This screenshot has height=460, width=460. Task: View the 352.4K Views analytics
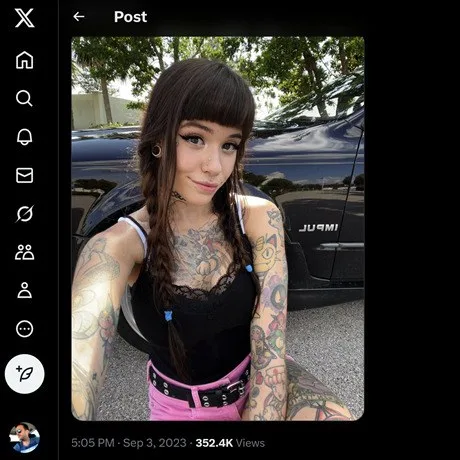tap(230, 443)
